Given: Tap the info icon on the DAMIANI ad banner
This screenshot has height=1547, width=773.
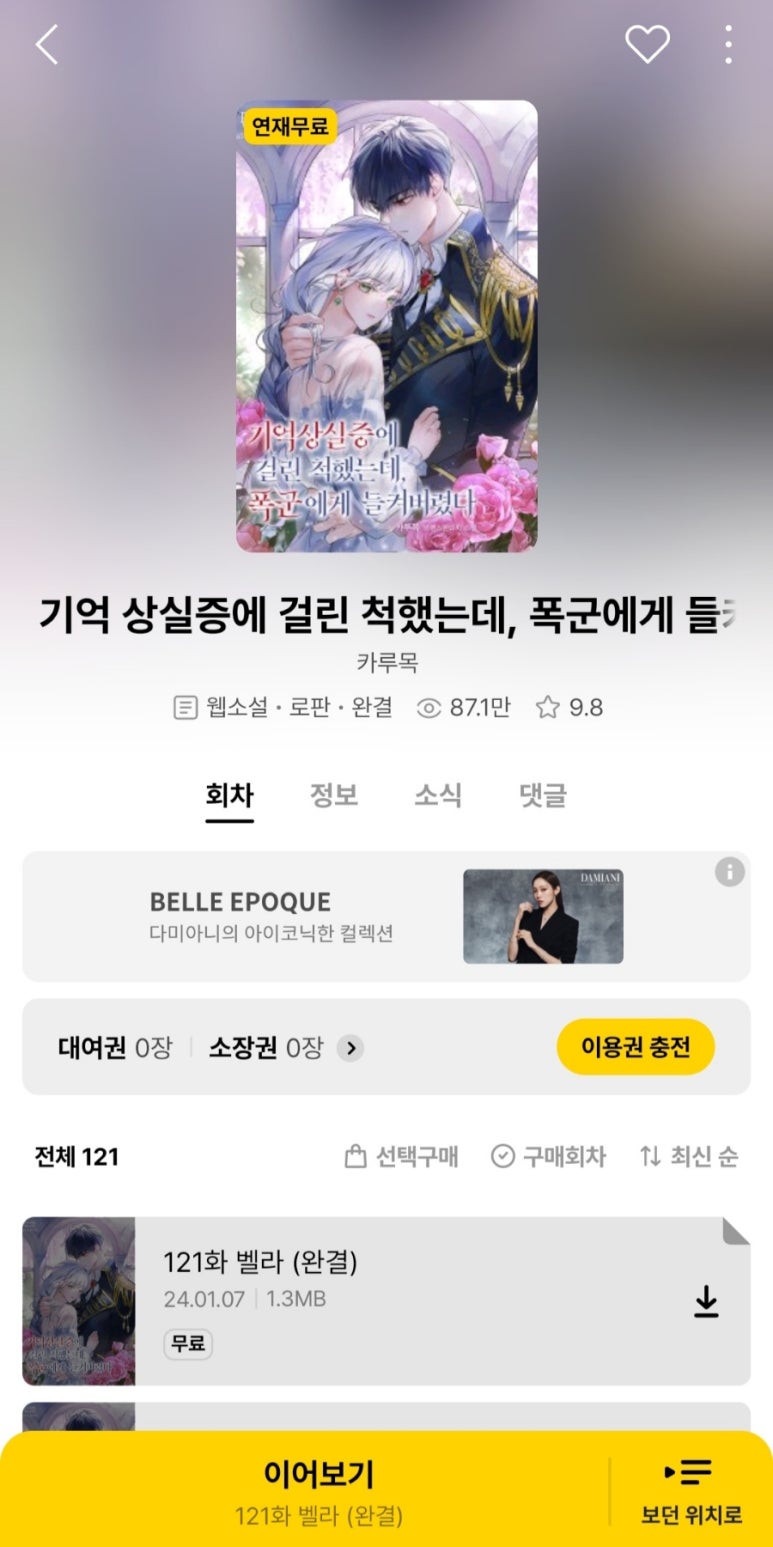Looking at the screenshot, I should point(729,871).
